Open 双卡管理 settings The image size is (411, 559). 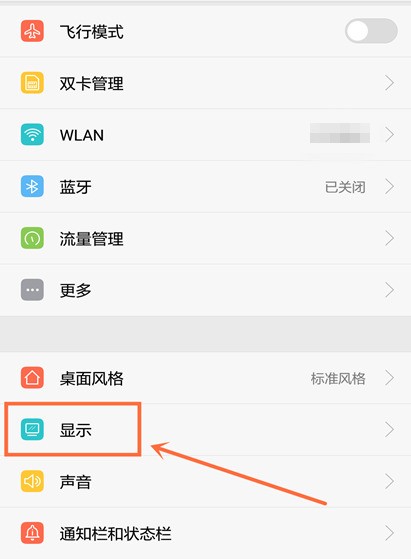pos(205,83)
